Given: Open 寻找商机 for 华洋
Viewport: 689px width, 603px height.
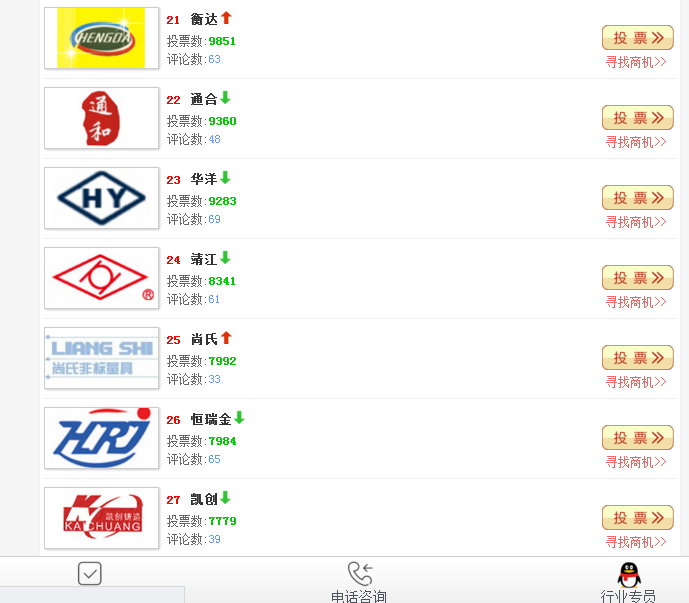Looking at the screenshot, I should (x=636, y=222).
